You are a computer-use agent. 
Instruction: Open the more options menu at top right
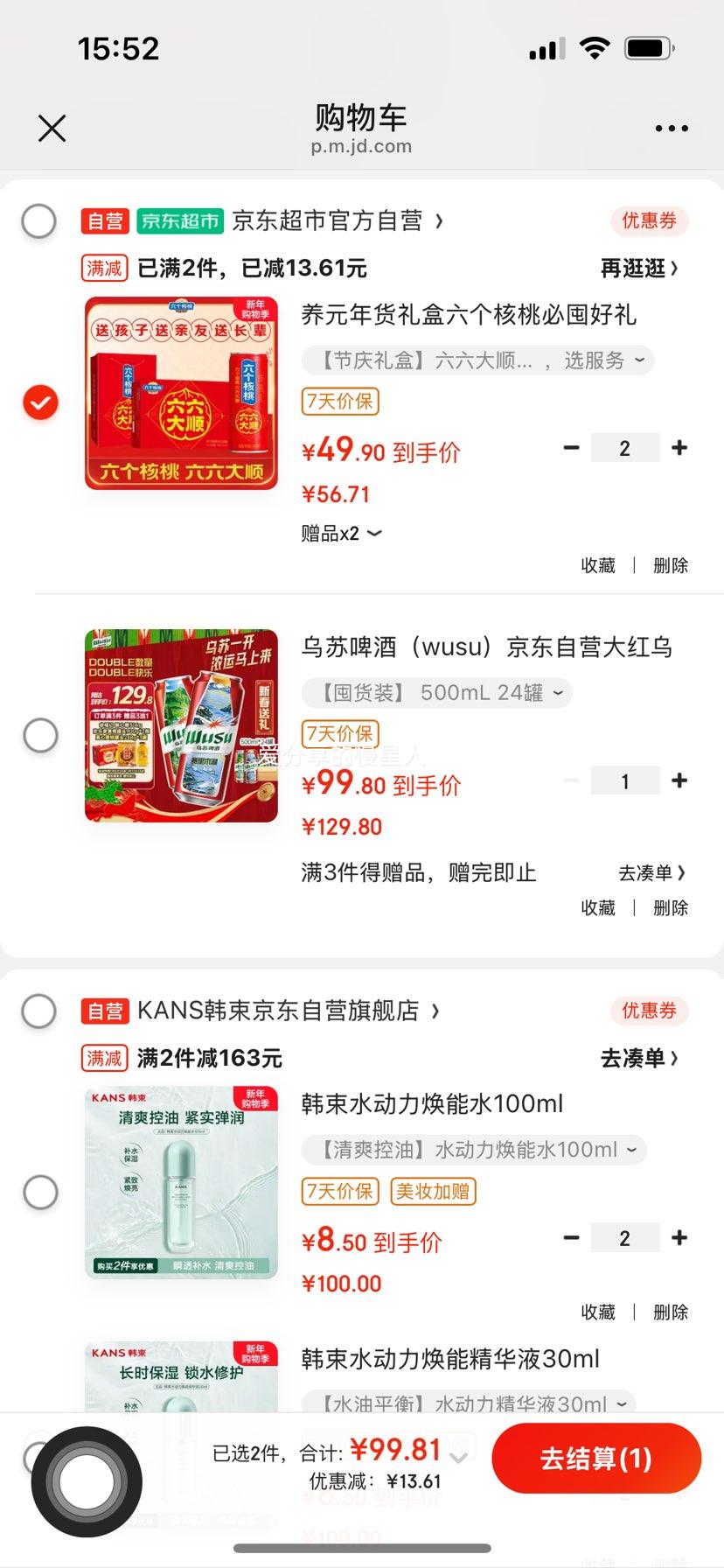click(670, 128)
